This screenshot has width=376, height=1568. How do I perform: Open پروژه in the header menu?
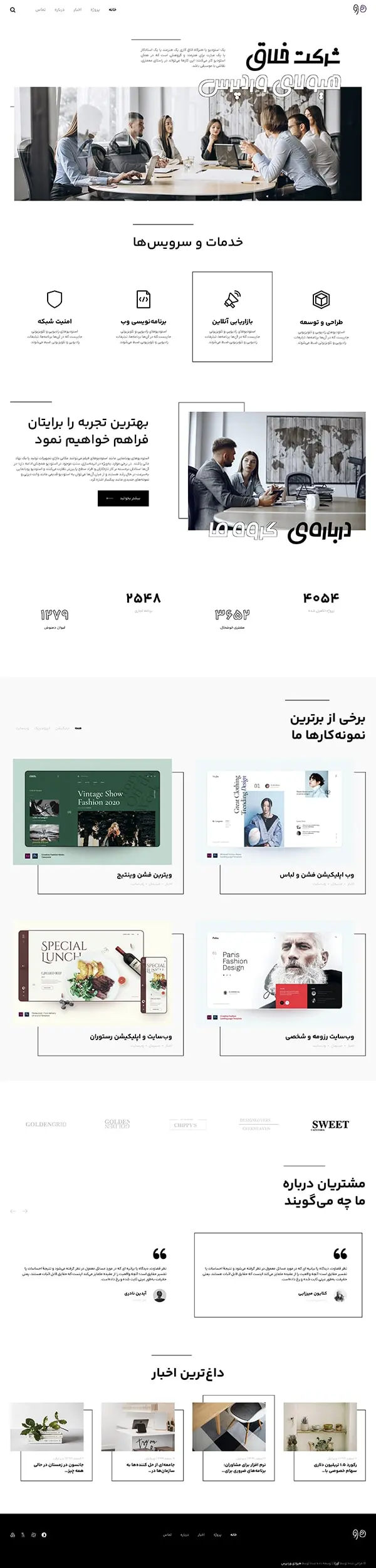pos(95,10)
